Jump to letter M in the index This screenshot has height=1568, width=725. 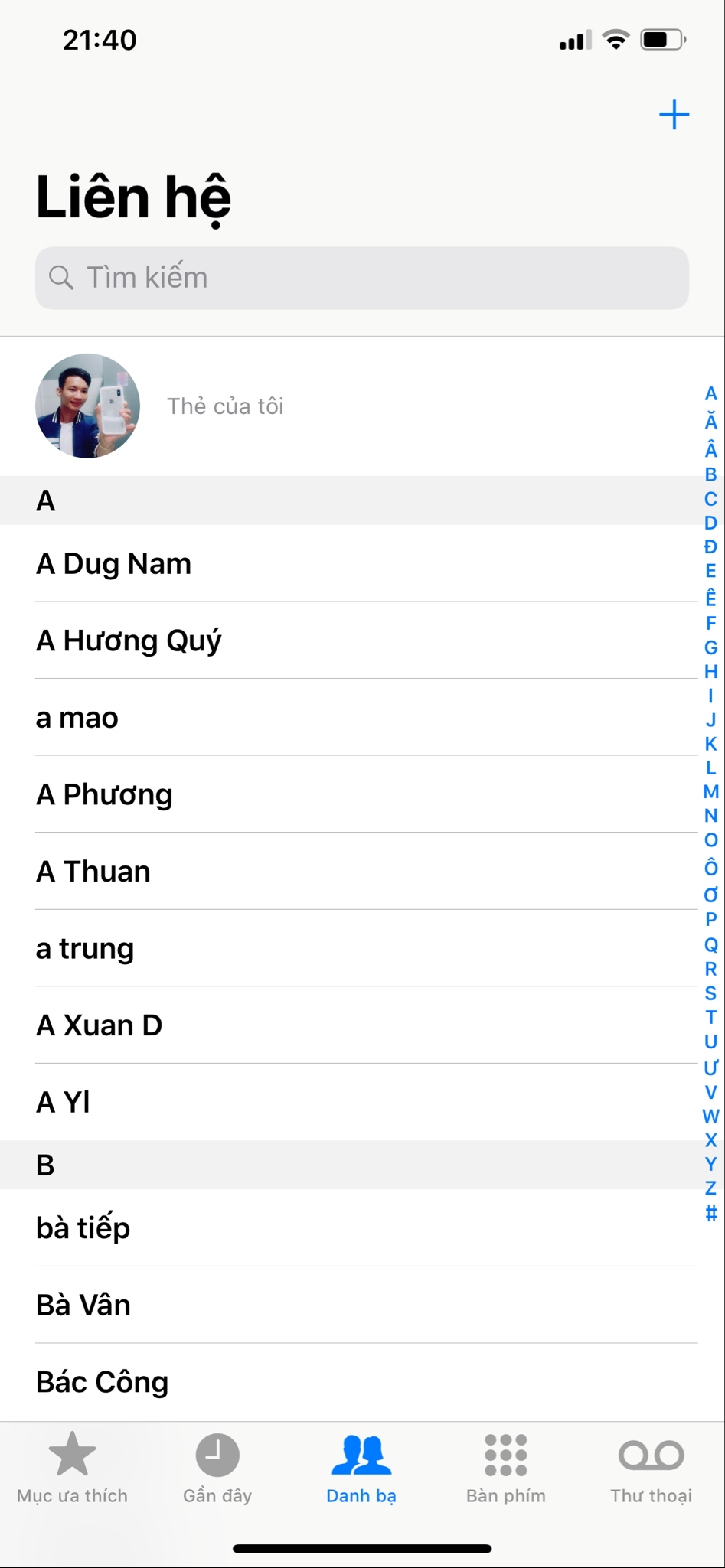tap(711, 791)
